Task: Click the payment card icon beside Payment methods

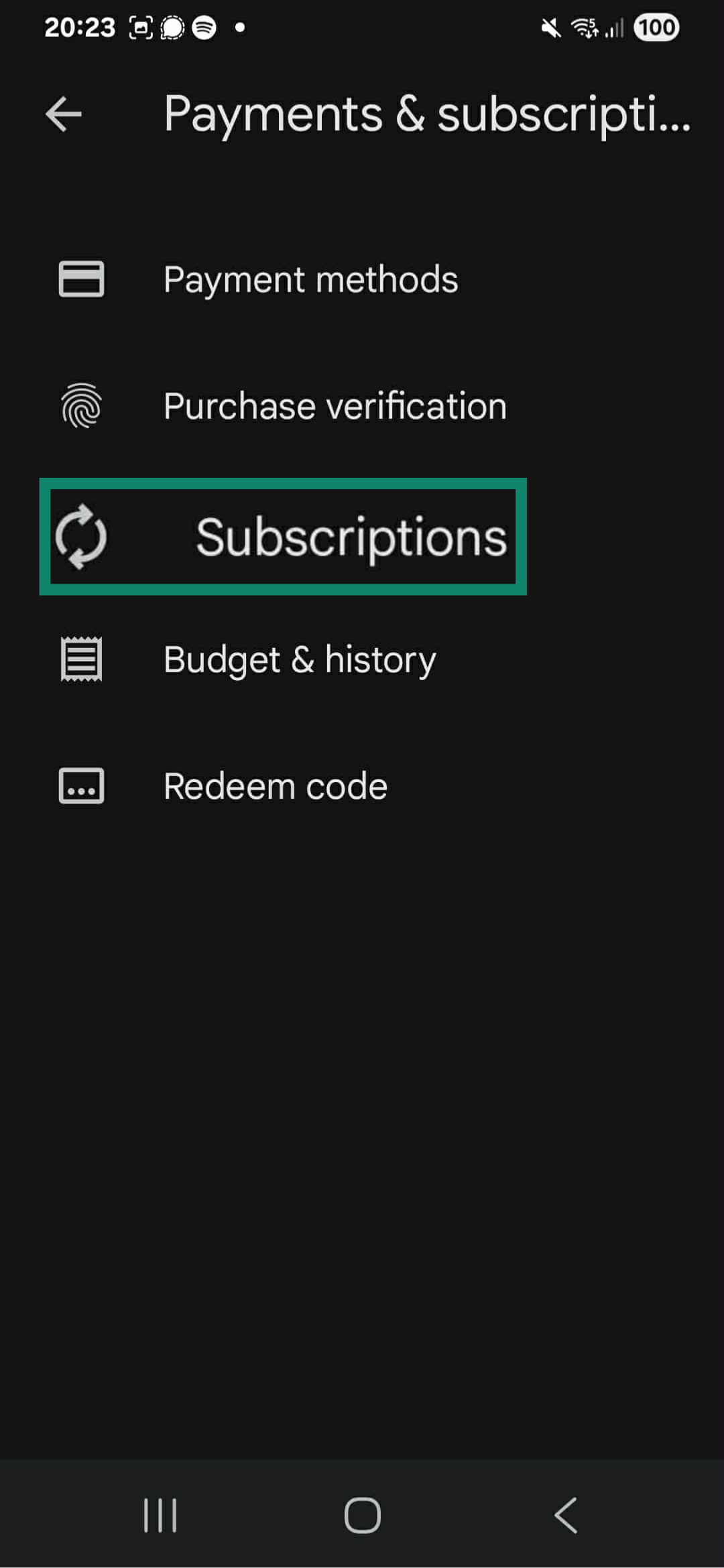Action: pyautogui.click(x=81, y=279)
